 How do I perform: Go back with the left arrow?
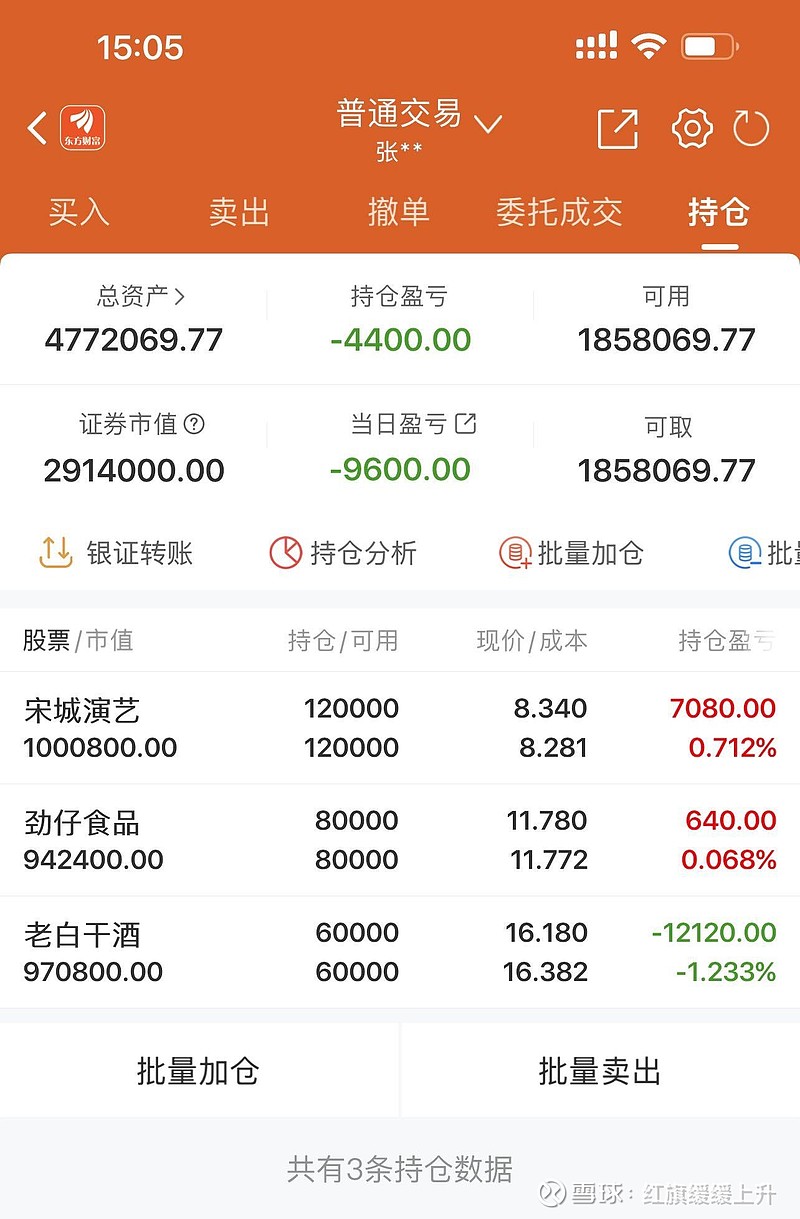click(x=36, y=127)
